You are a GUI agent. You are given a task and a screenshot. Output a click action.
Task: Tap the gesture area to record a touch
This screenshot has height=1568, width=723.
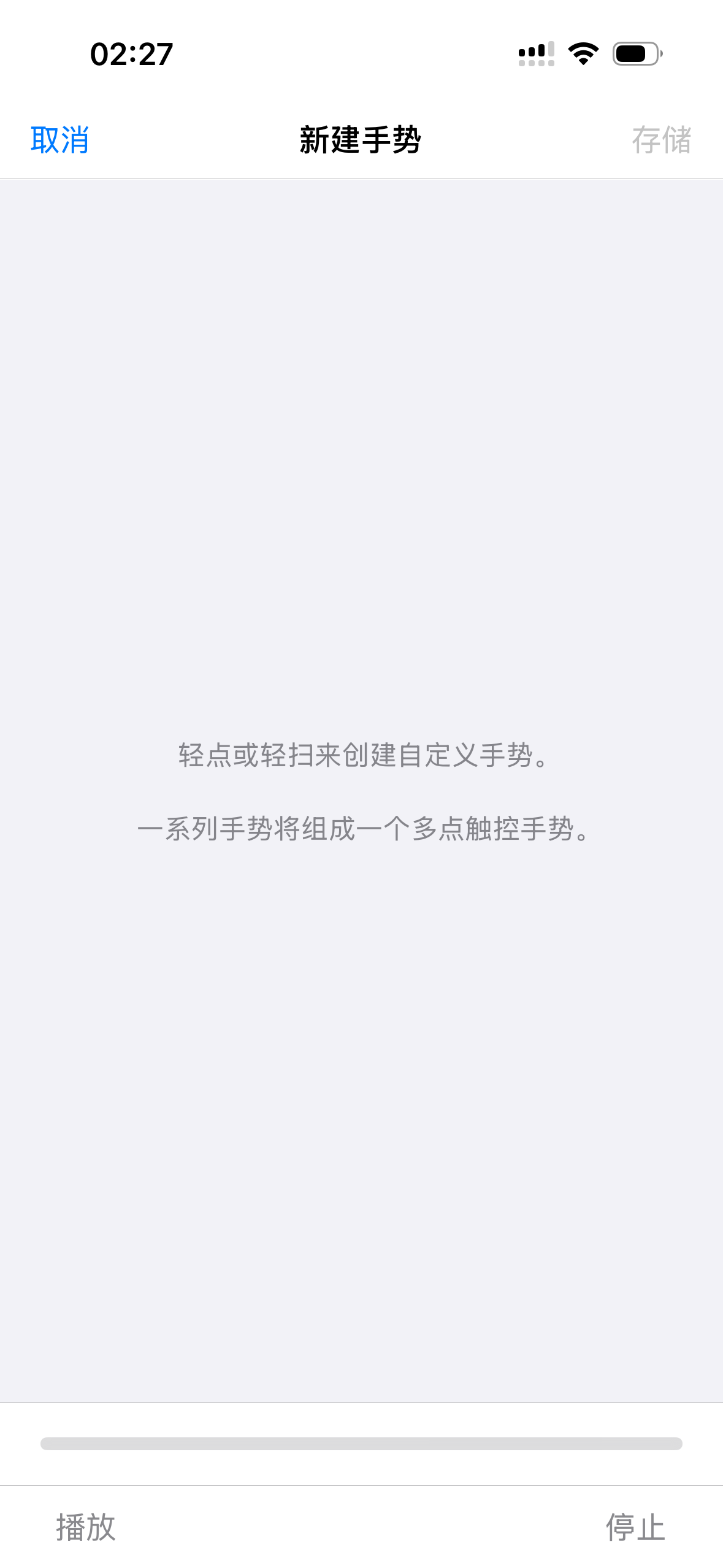coord(361,491)
